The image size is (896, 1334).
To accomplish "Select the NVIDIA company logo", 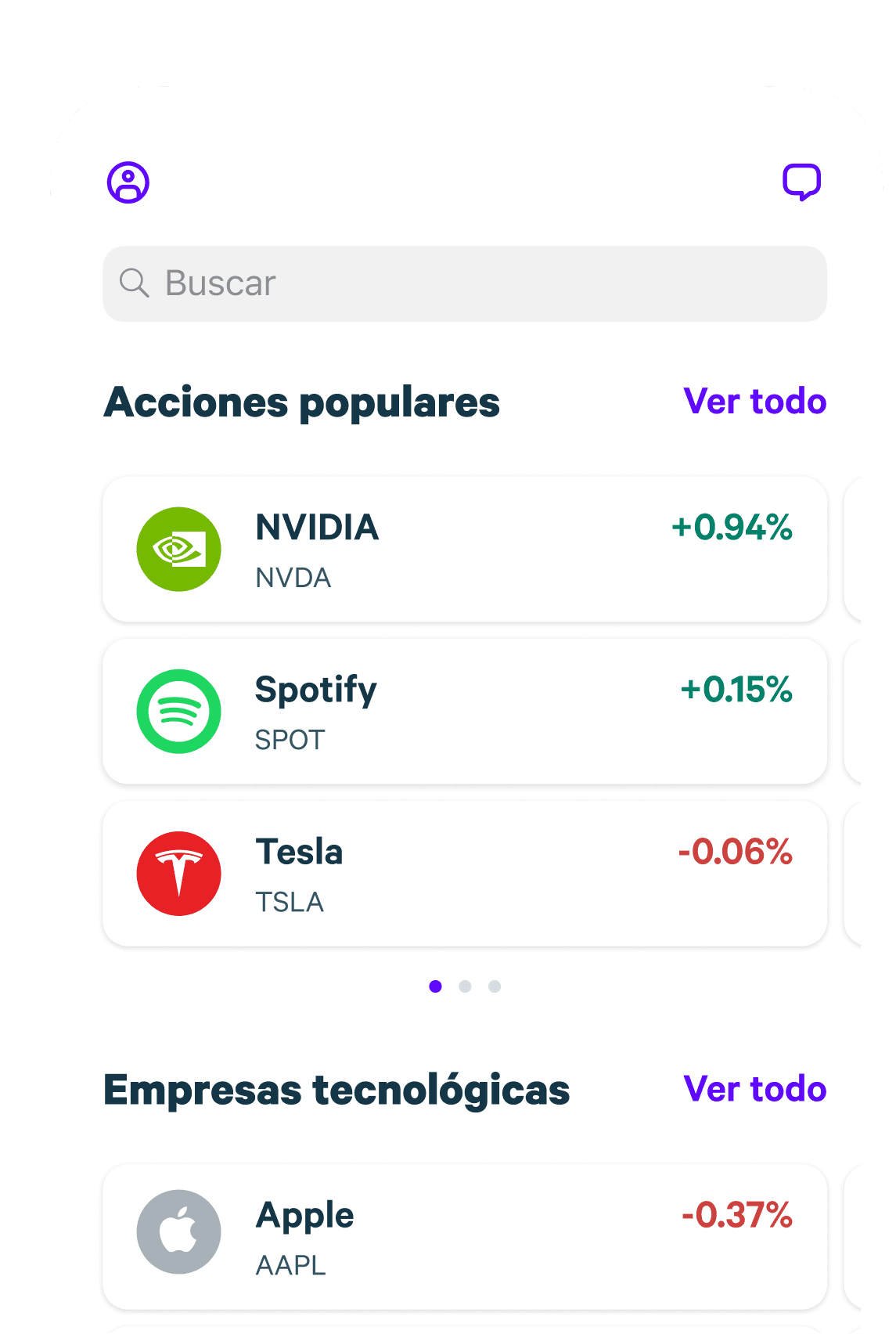I will (178, 549).
